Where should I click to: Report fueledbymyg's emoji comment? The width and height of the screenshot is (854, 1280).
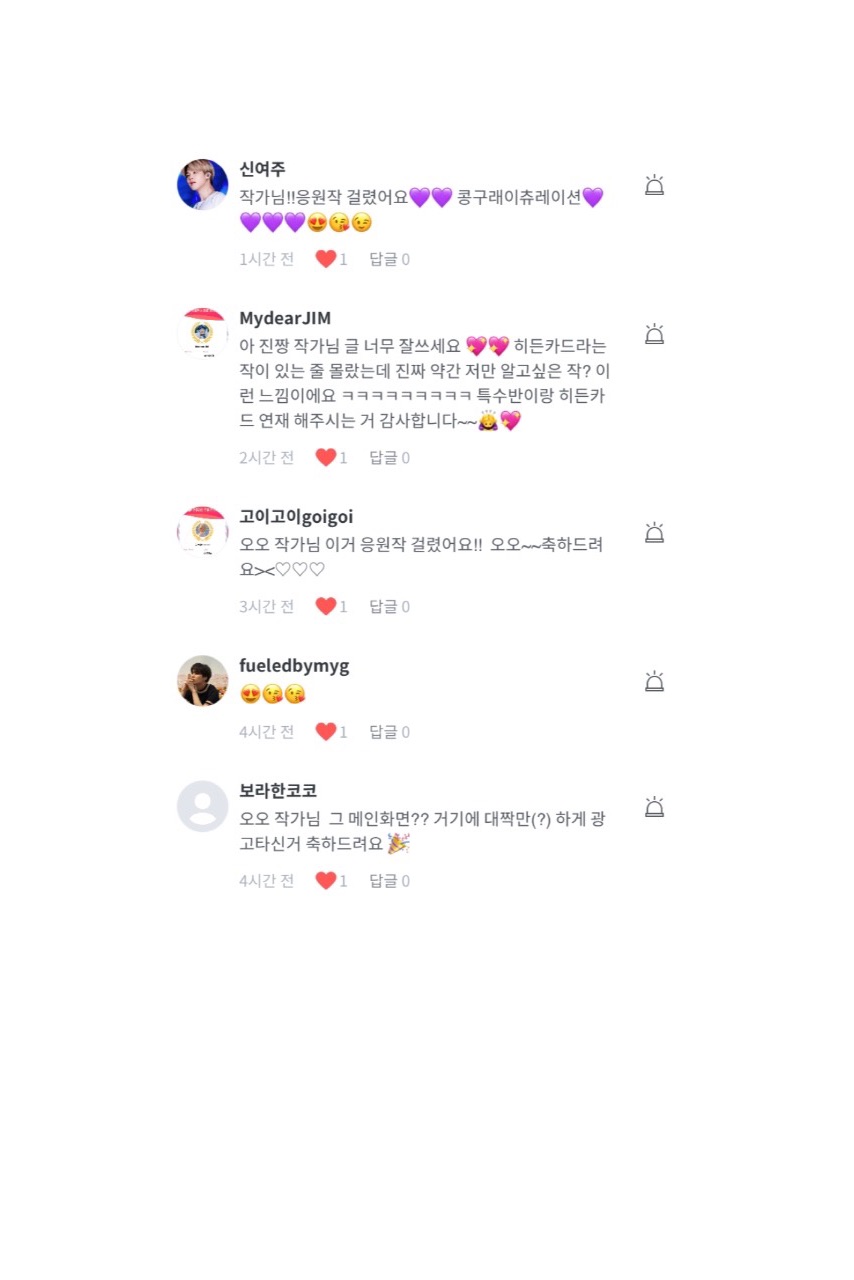click(654, 681)
